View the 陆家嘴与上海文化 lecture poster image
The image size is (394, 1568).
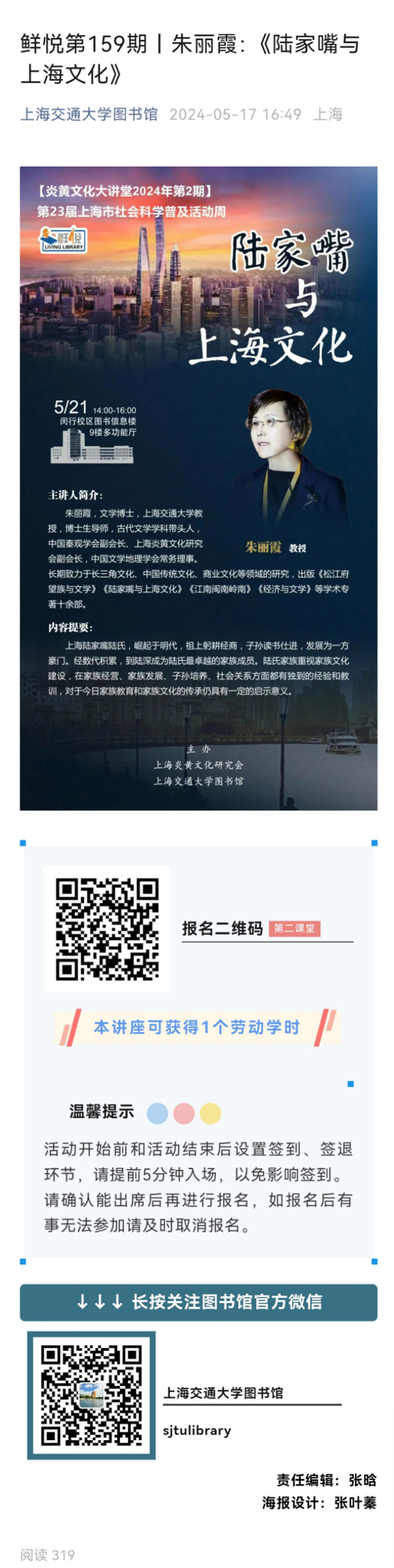click(198, 488)
